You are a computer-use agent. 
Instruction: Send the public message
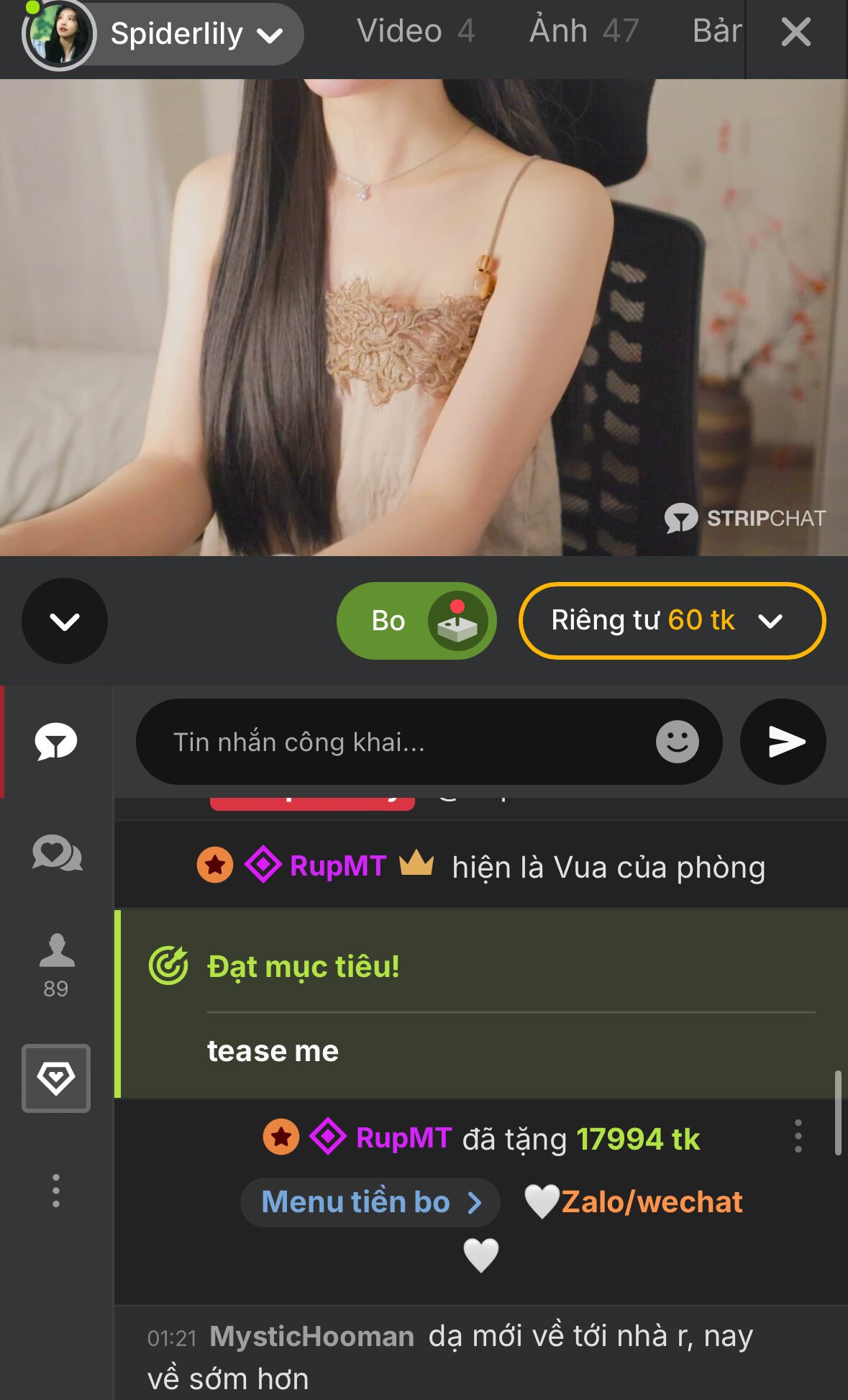point(783,742)
